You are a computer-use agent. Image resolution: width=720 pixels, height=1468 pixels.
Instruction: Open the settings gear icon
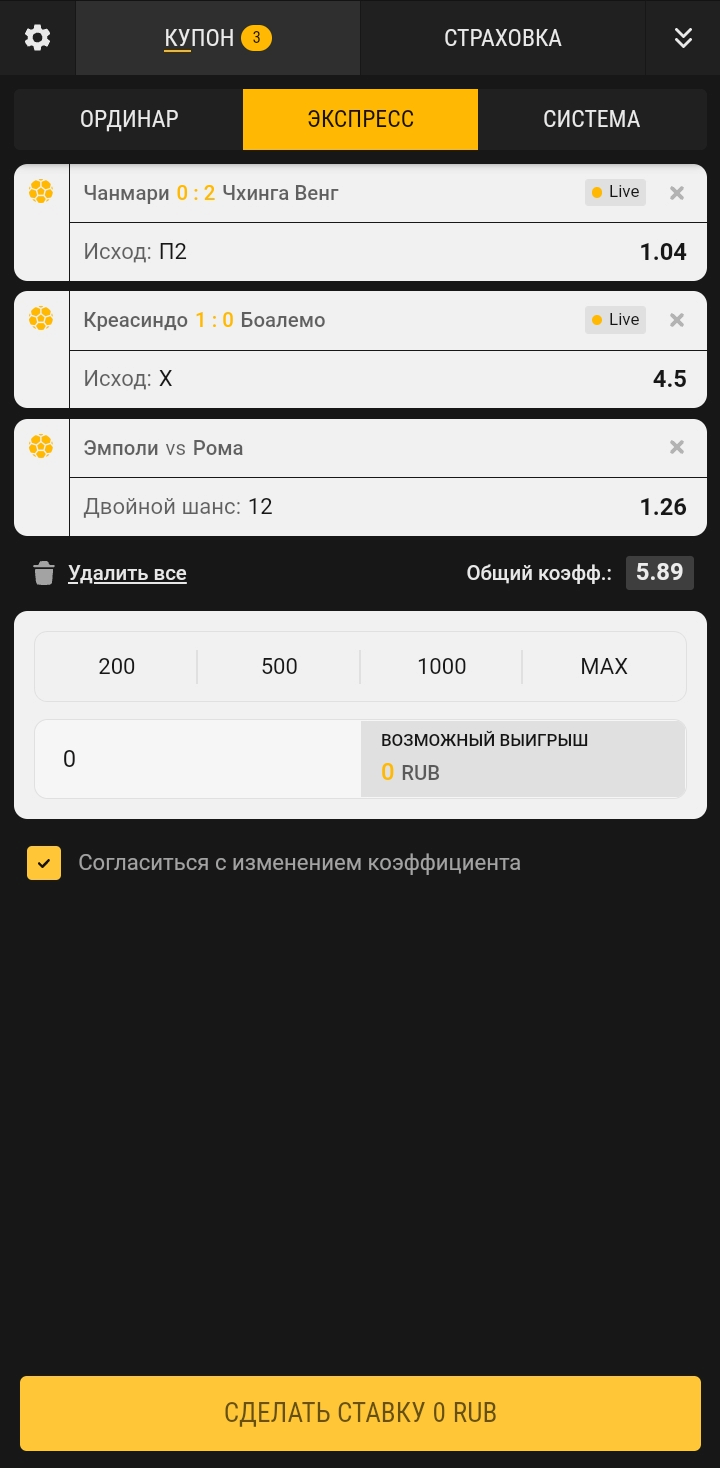tap(38, 38)
